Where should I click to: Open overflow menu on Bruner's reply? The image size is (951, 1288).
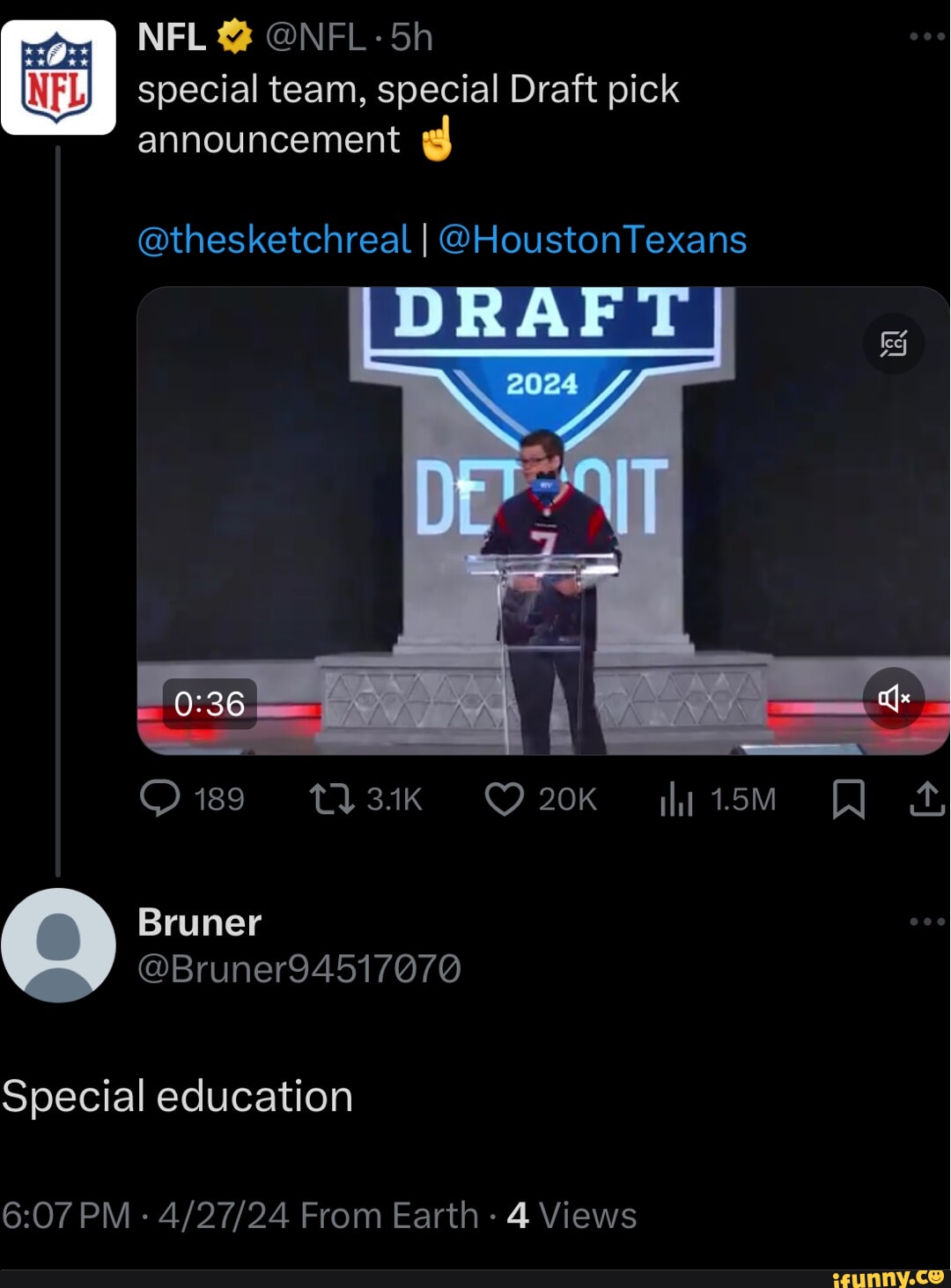(926, 922)
